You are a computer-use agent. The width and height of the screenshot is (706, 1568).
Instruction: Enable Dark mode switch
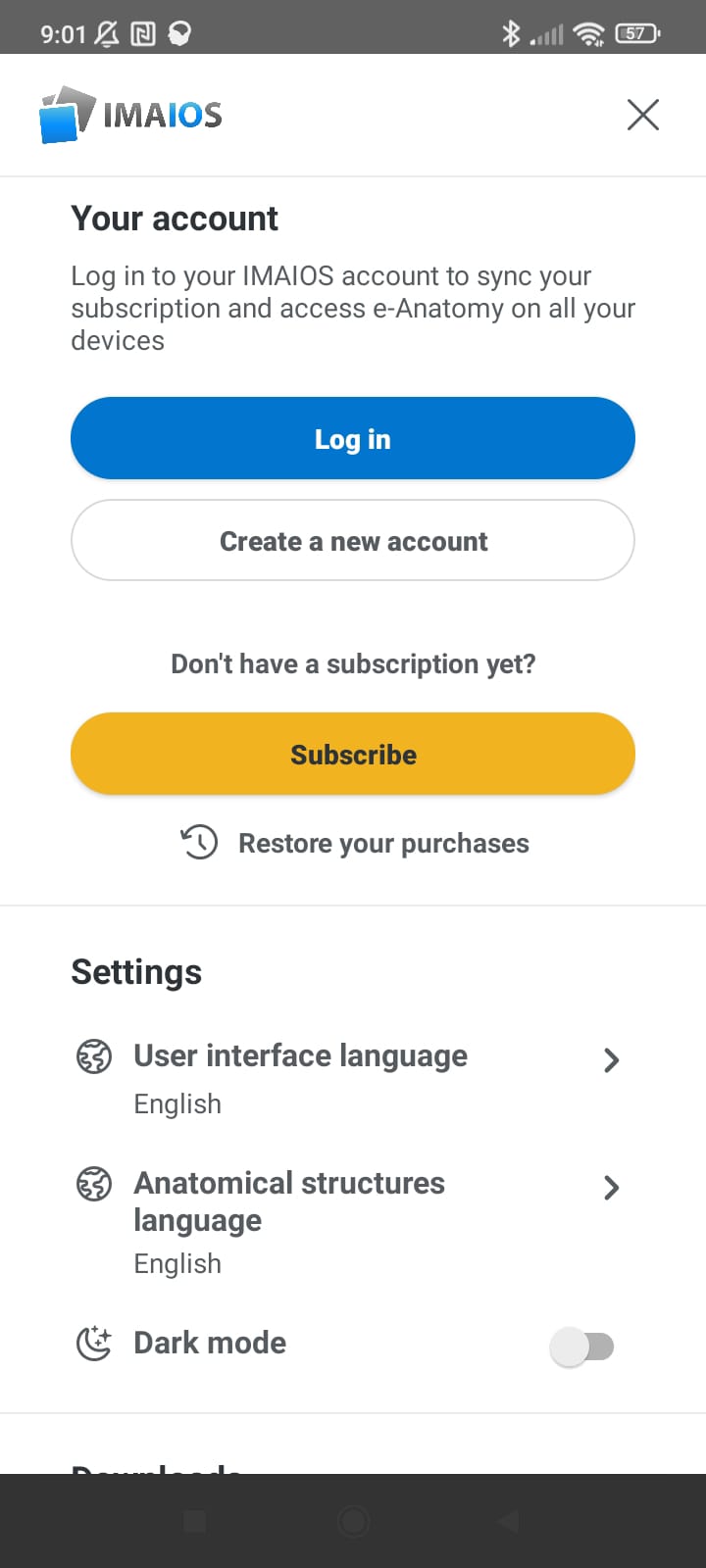[x=581, y=1347]
